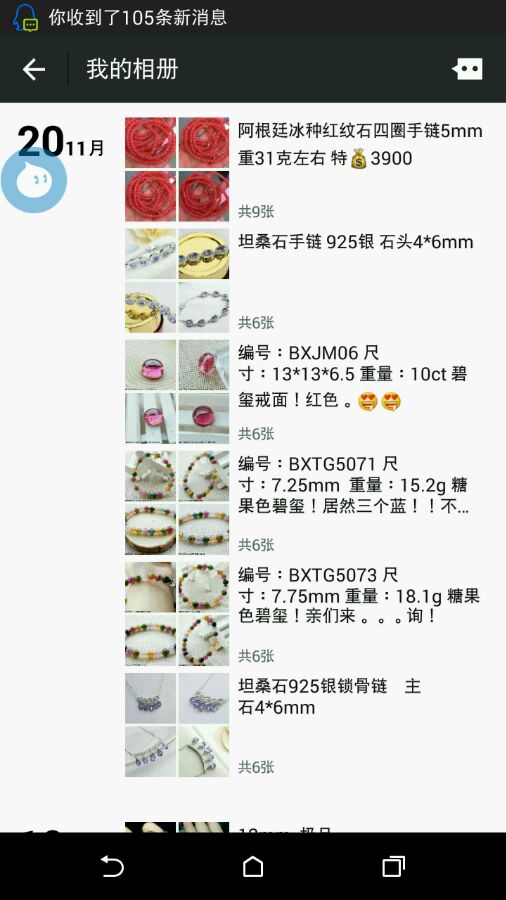Tap the blue floating assistant bubble
The width and height of the screenshot is (506, 900).
[x=33, y=180]
